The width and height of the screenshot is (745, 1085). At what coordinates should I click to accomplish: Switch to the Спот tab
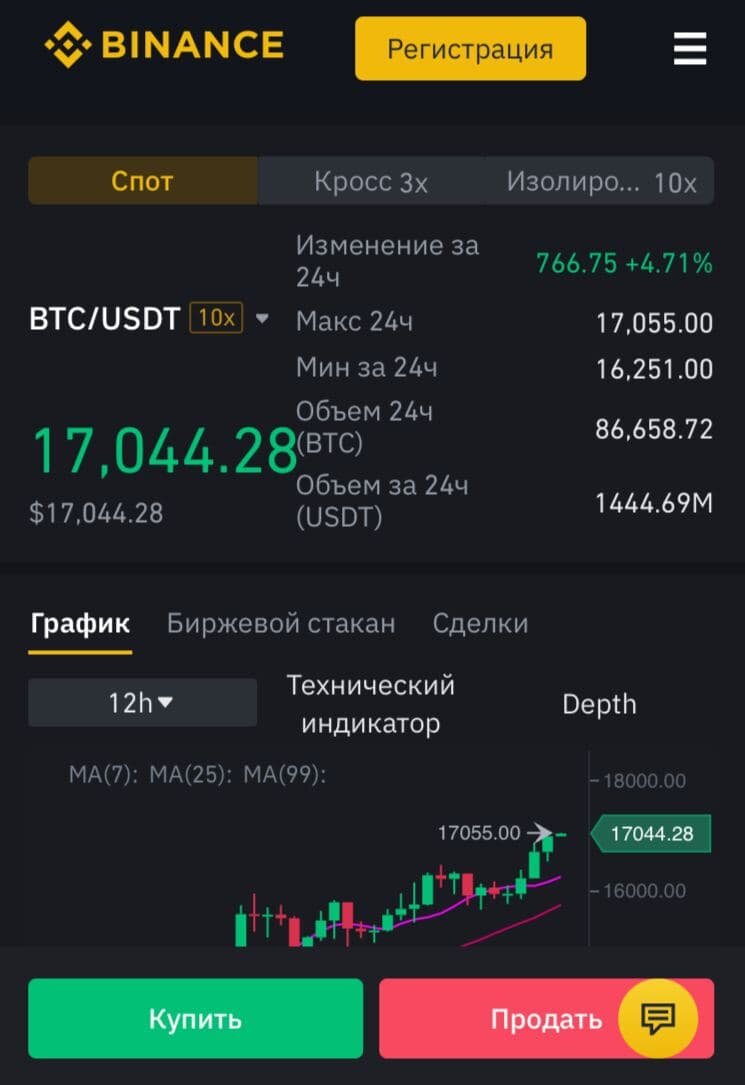[x=142, y=181]
